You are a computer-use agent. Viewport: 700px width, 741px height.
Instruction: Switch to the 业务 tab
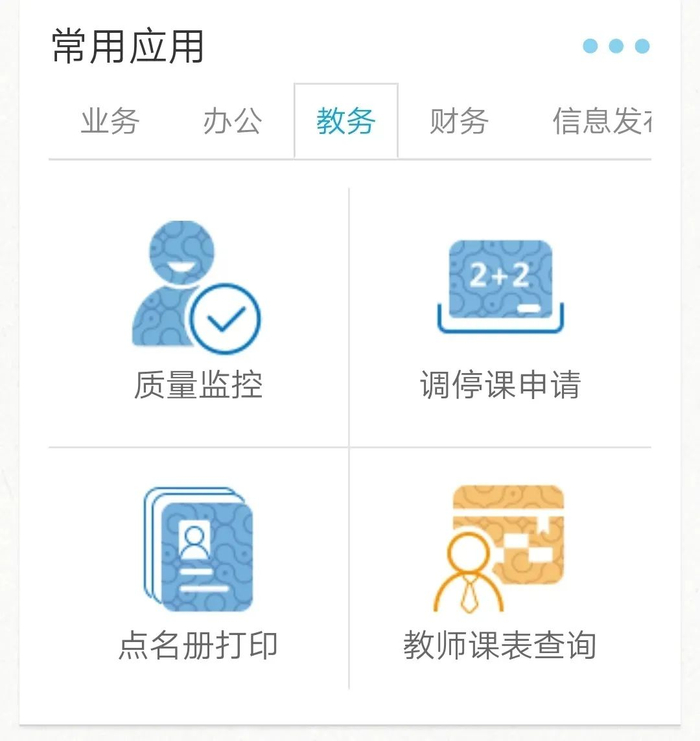110,122
